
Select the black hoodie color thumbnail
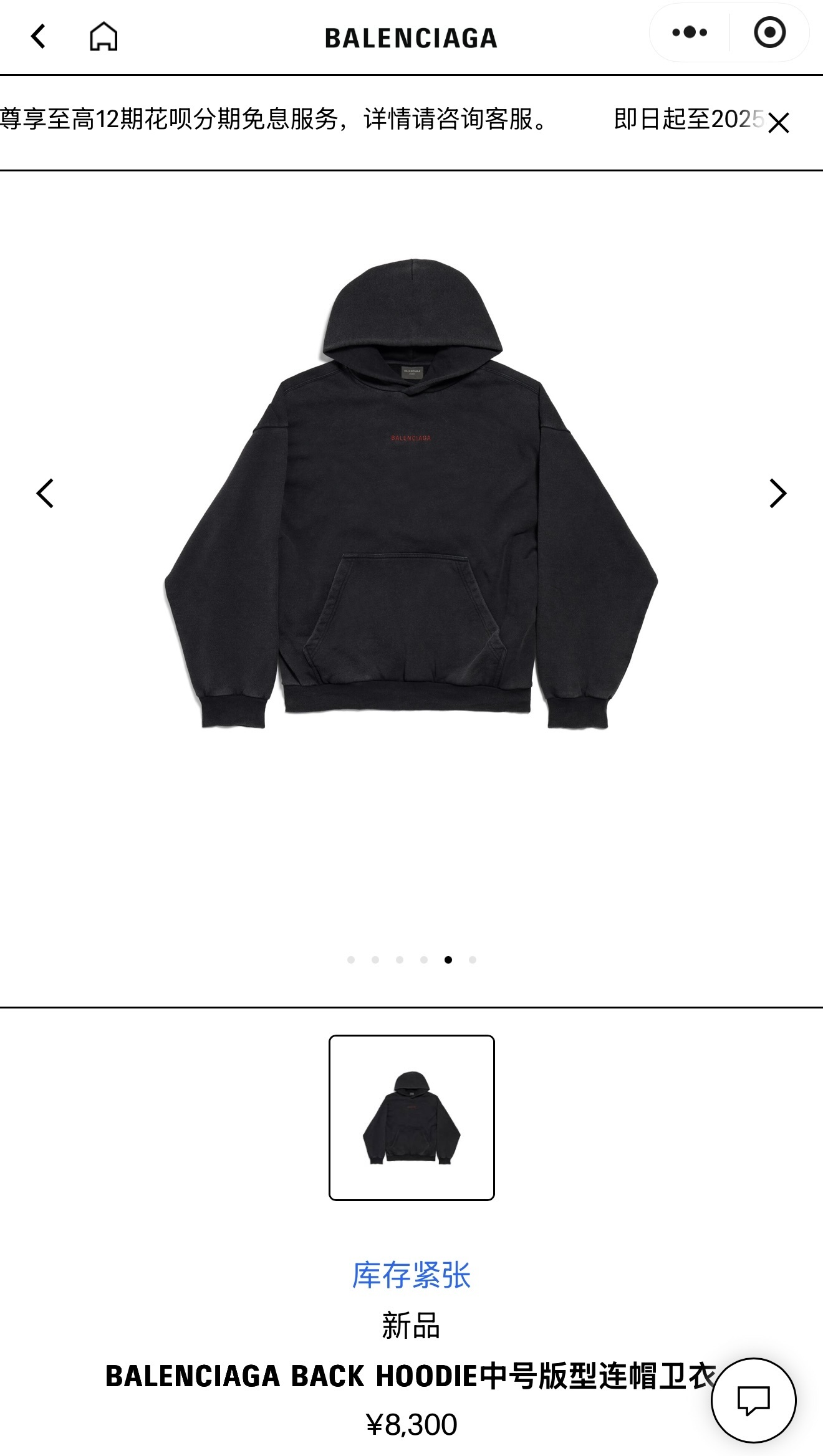[412, 1118]
